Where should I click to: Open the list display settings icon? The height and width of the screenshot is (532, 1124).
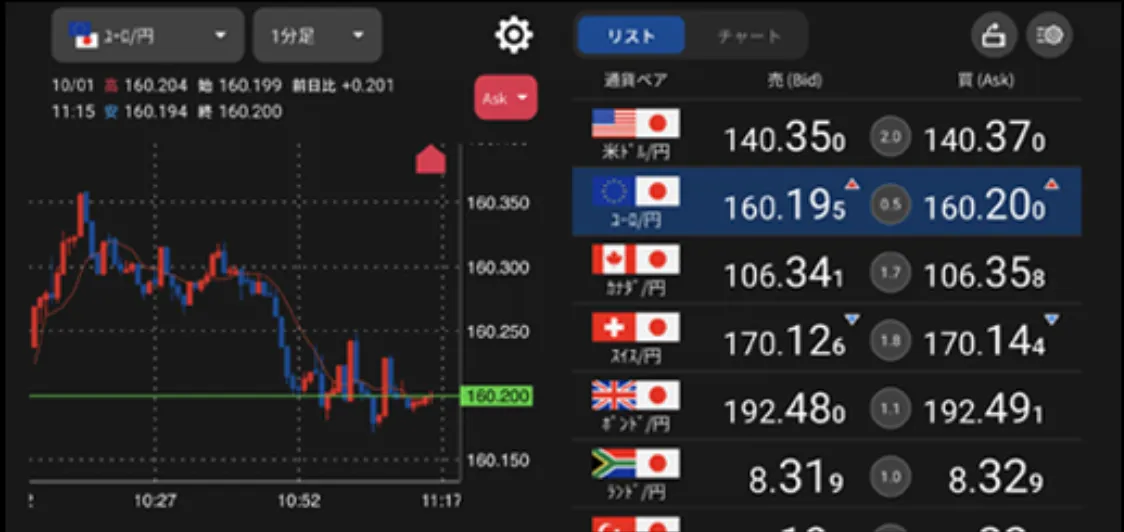(1049, 36)
